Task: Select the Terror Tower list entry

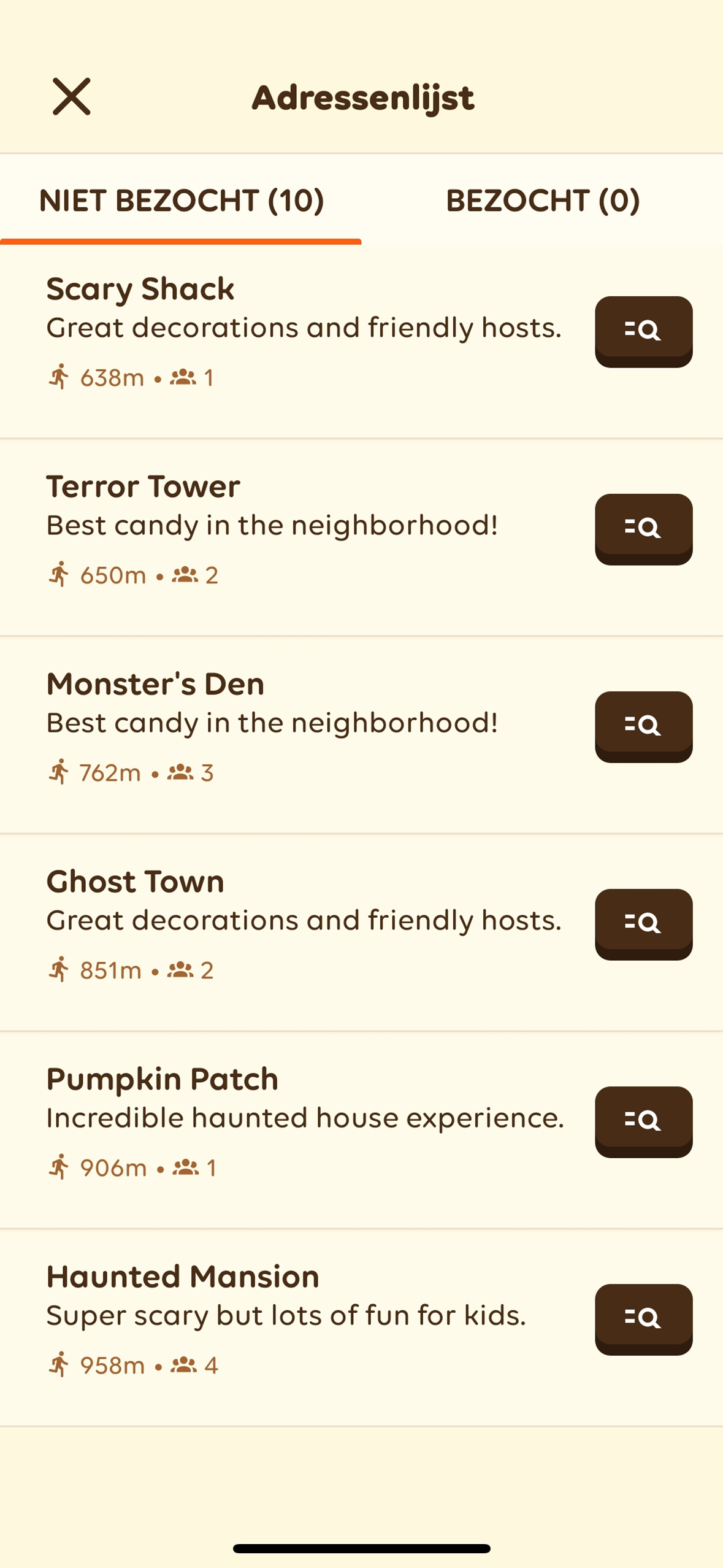Action: (276, 528)
